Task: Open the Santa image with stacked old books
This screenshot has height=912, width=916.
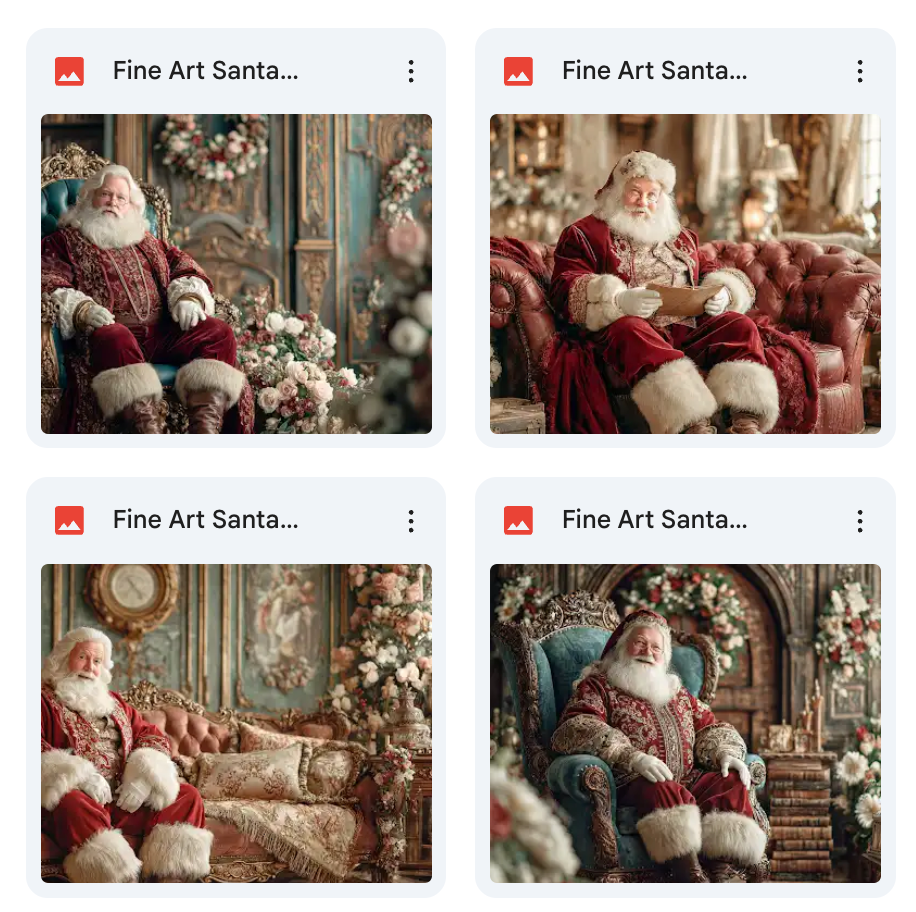Action: pyautogui.click(x=685, y=722)
